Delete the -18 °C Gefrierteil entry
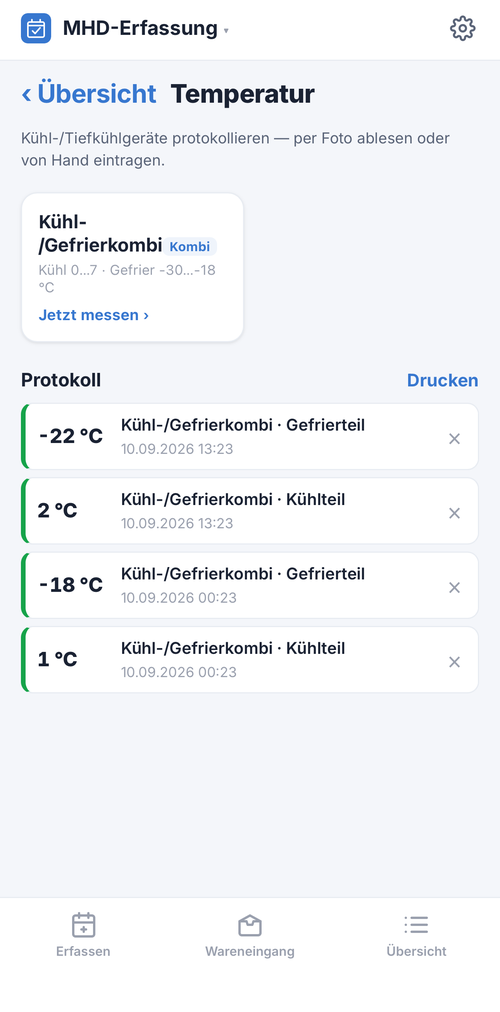The image size is (500, 1012). click(454, 587)
